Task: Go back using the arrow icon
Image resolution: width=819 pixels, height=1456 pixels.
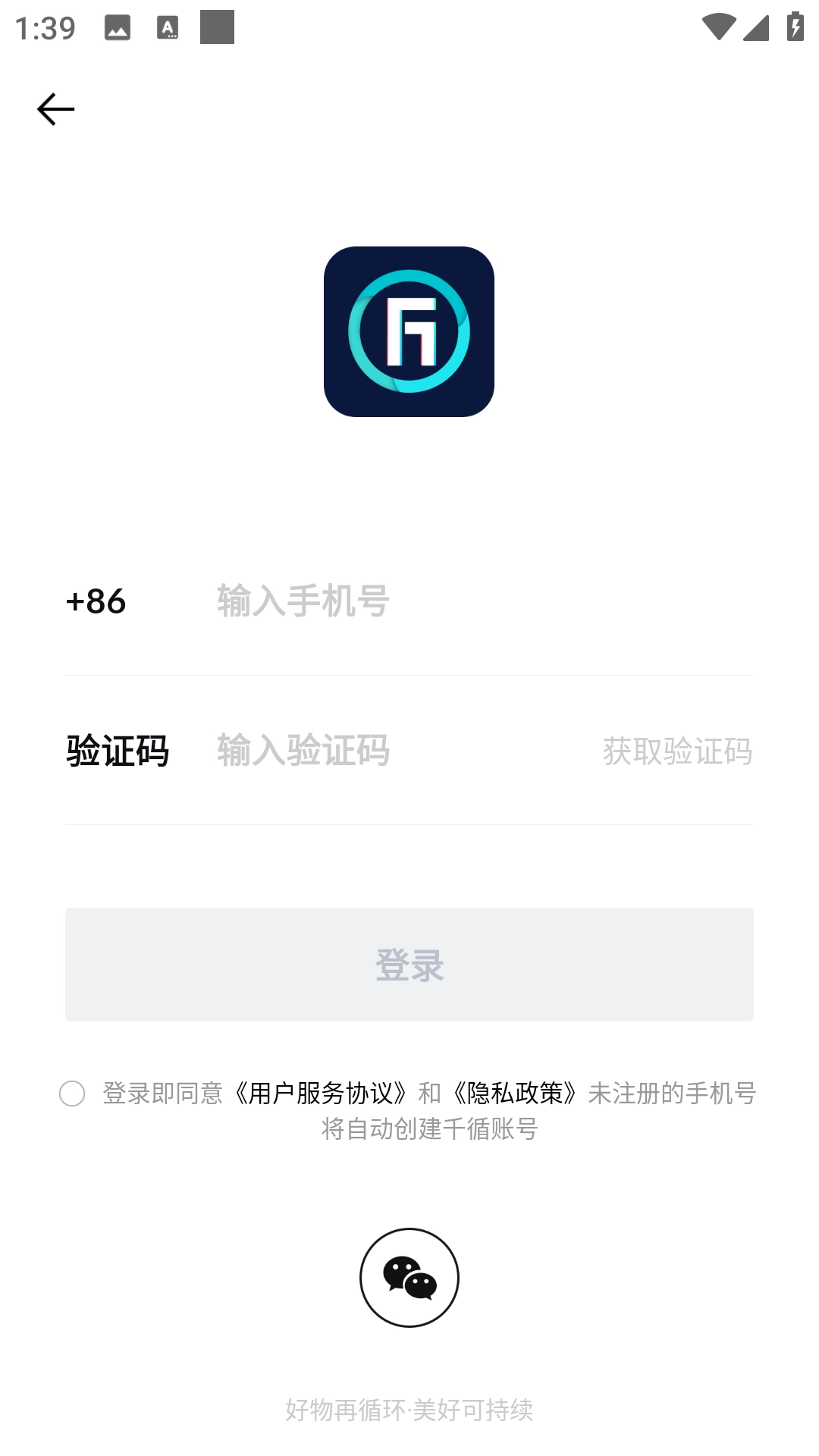Action: pyautogui.click(x=55, y=109)
